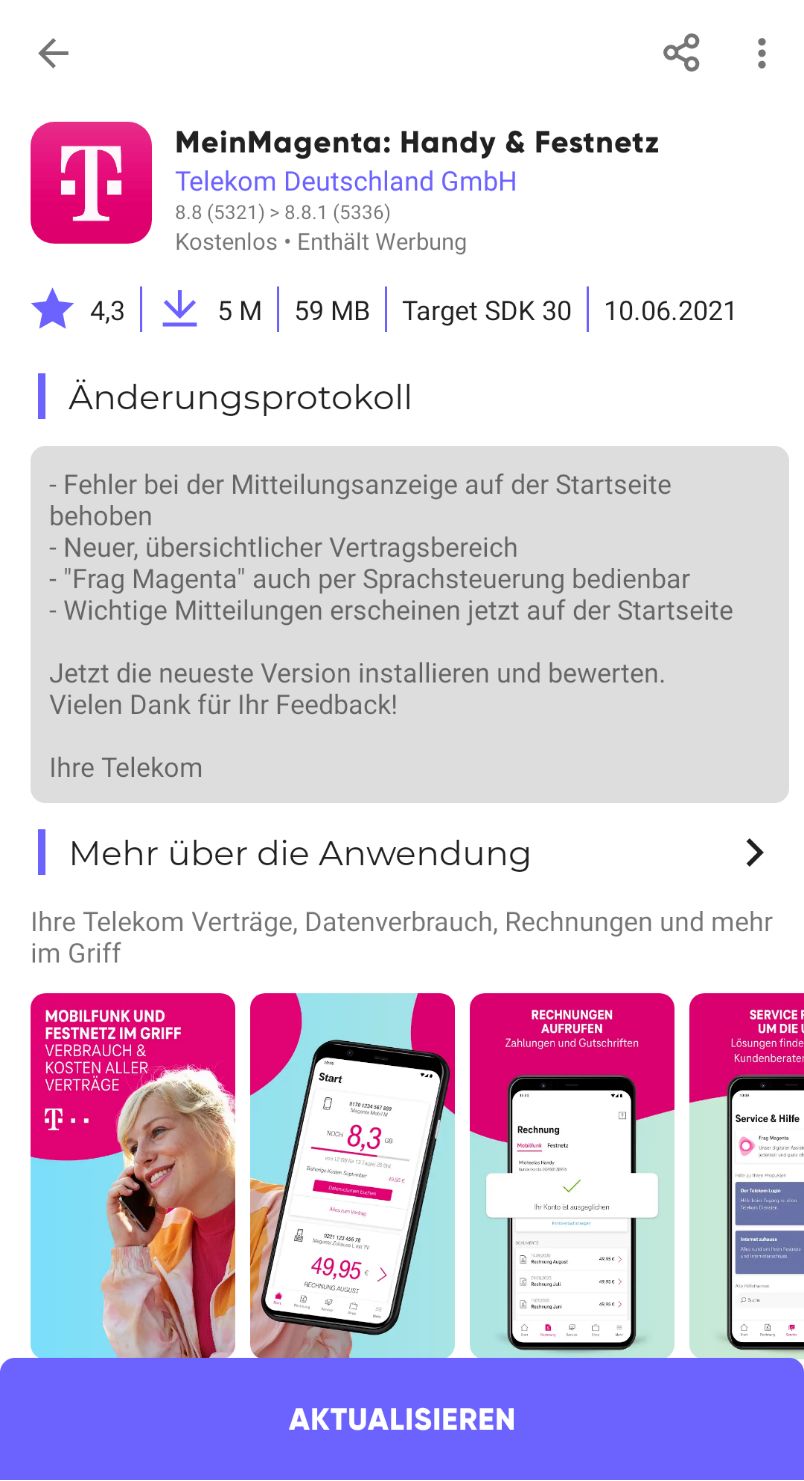
Task: Share this app page
Action: (681, 53)
